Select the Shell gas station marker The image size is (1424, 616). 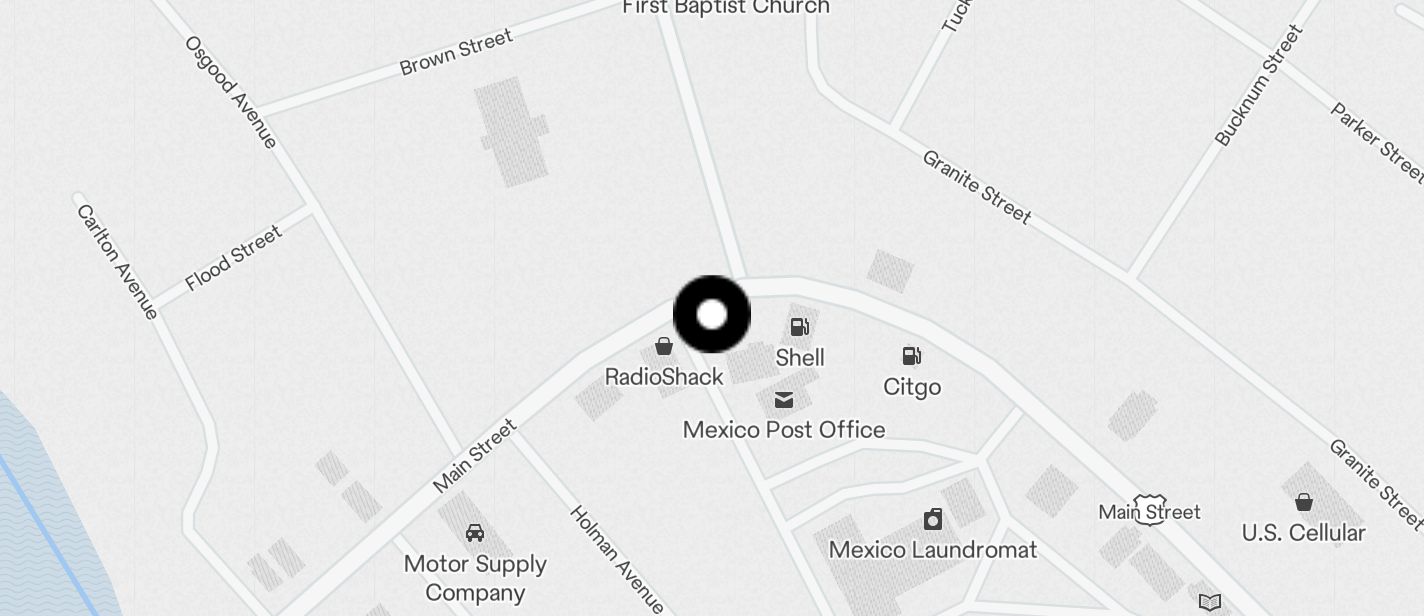(x=799, y=327)
